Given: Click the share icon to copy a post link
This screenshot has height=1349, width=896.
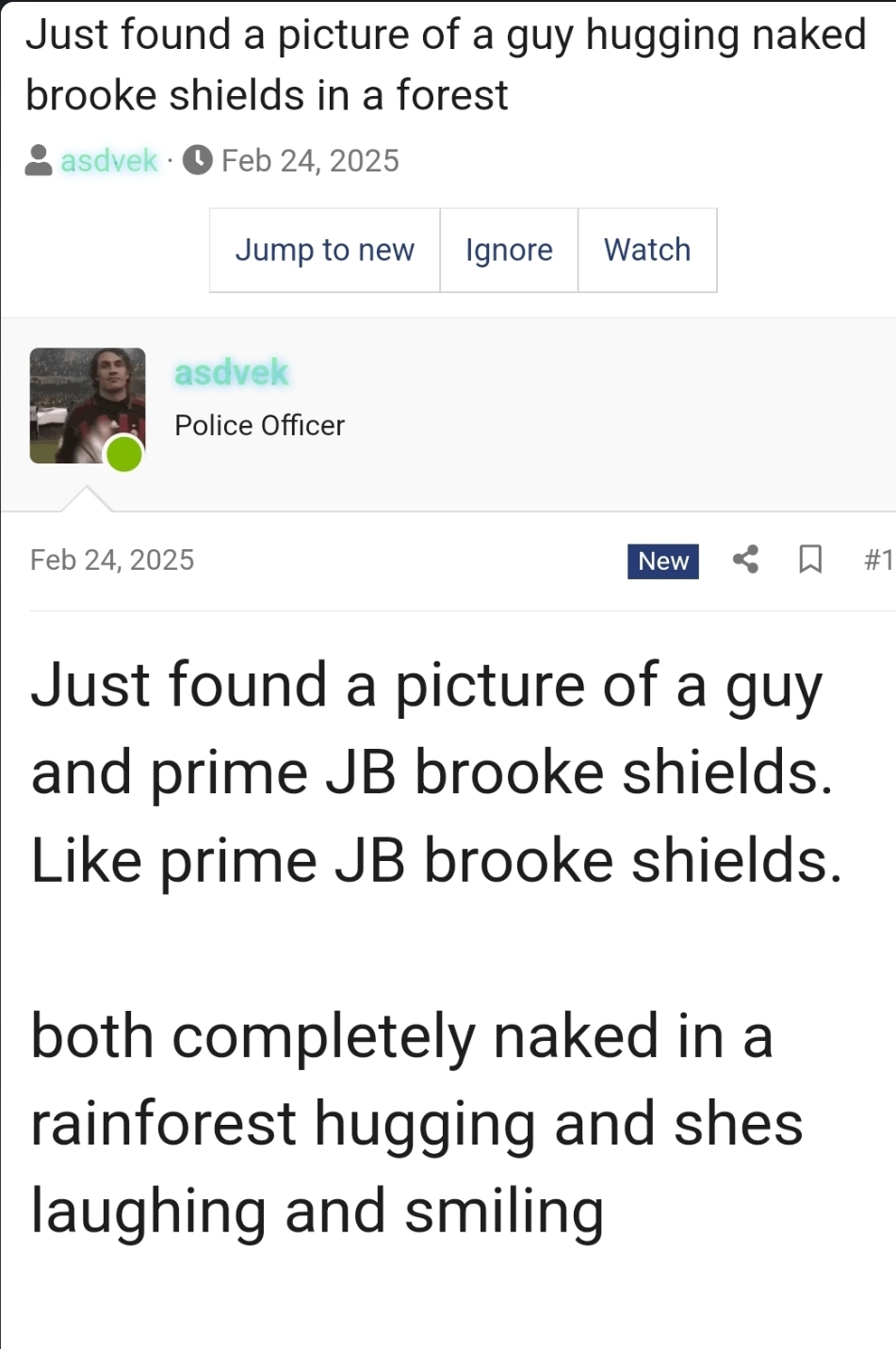Looking at the screenshot, I should [x=745, y=560].
